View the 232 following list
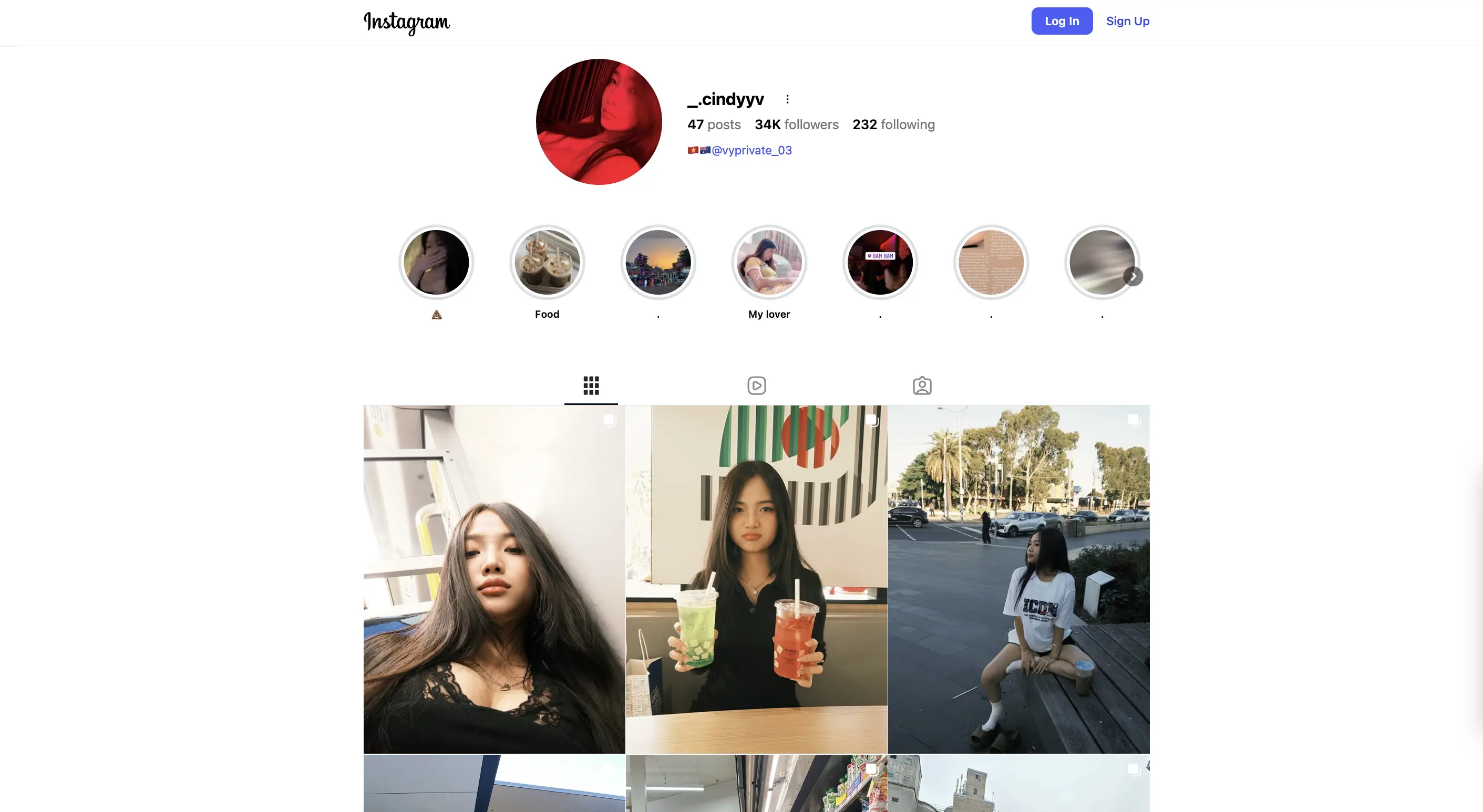This screenshot has width=1483, height=812. tap(893, 125)
